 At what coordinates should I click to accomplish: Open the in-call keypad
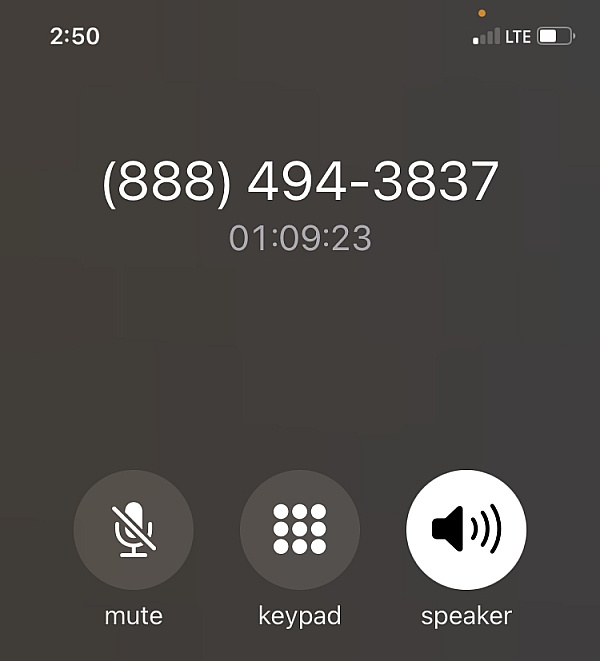click(300, 529)
